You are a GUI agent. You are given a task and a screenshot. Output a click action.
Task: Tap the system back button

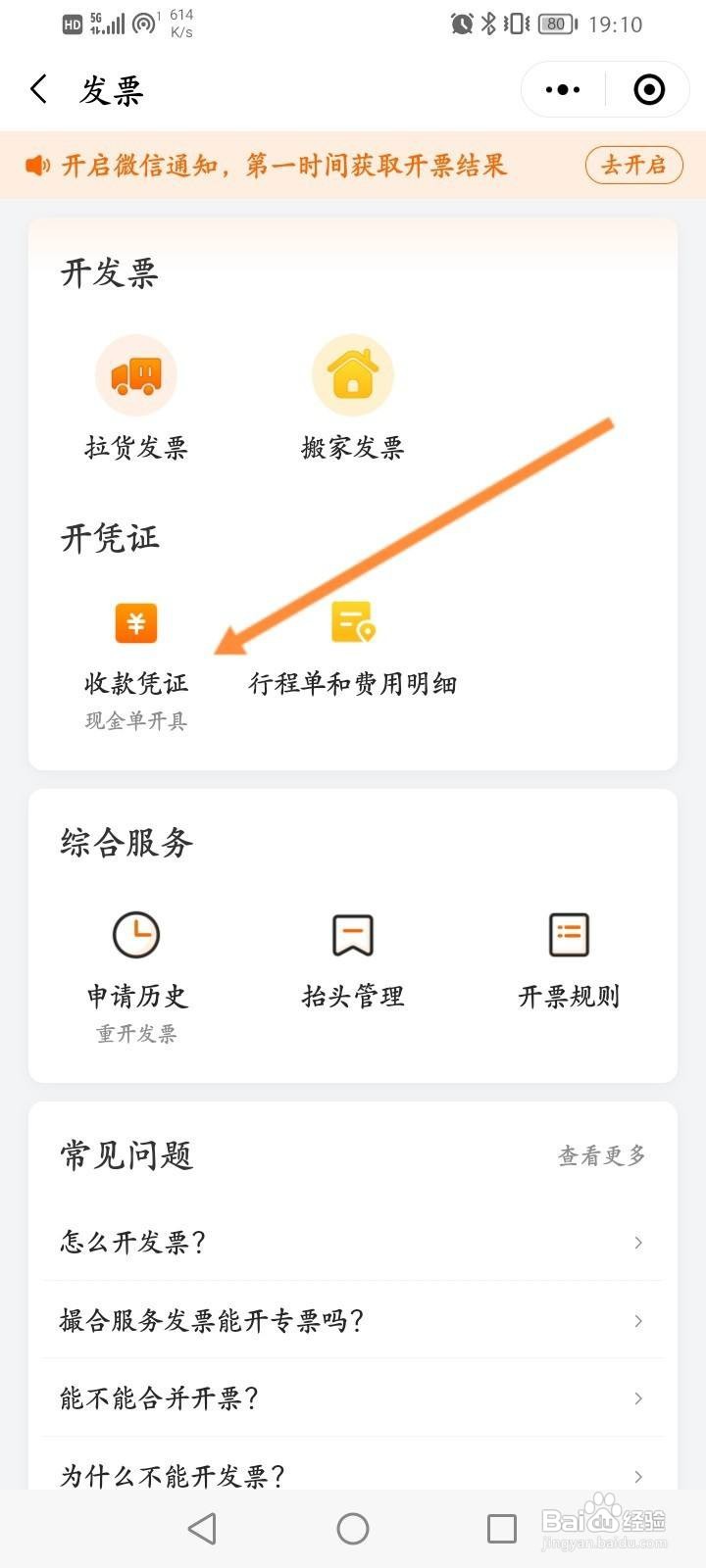point(203,1529)
